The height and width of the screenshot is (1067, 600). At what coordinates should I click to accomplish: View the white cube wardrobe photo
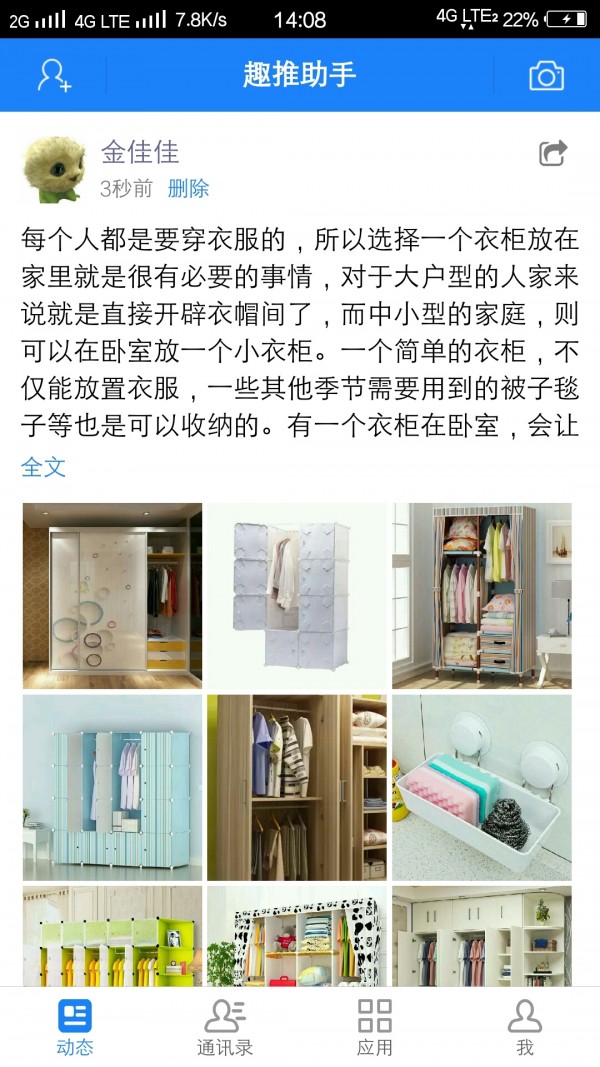click(297, 596)
